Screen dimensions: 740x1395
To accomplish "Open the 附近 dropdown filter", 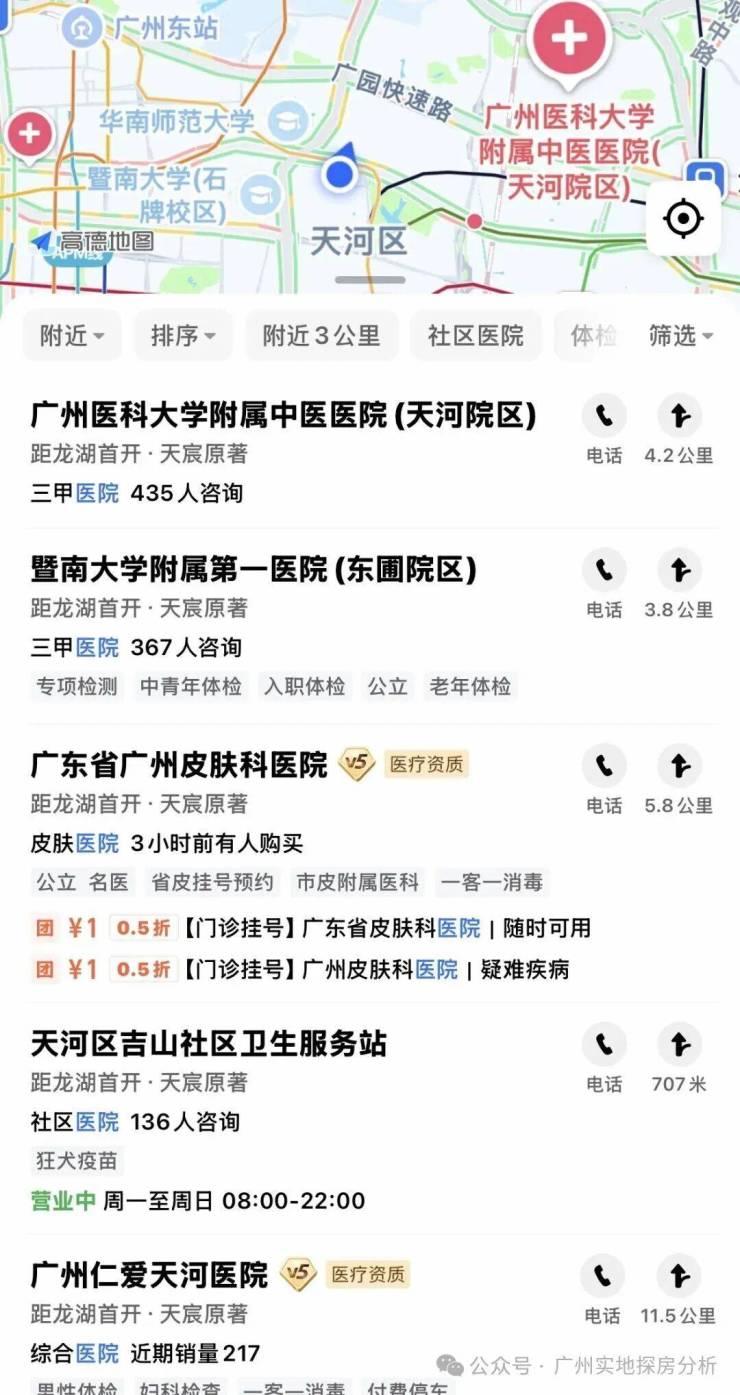I will (72, 336).
